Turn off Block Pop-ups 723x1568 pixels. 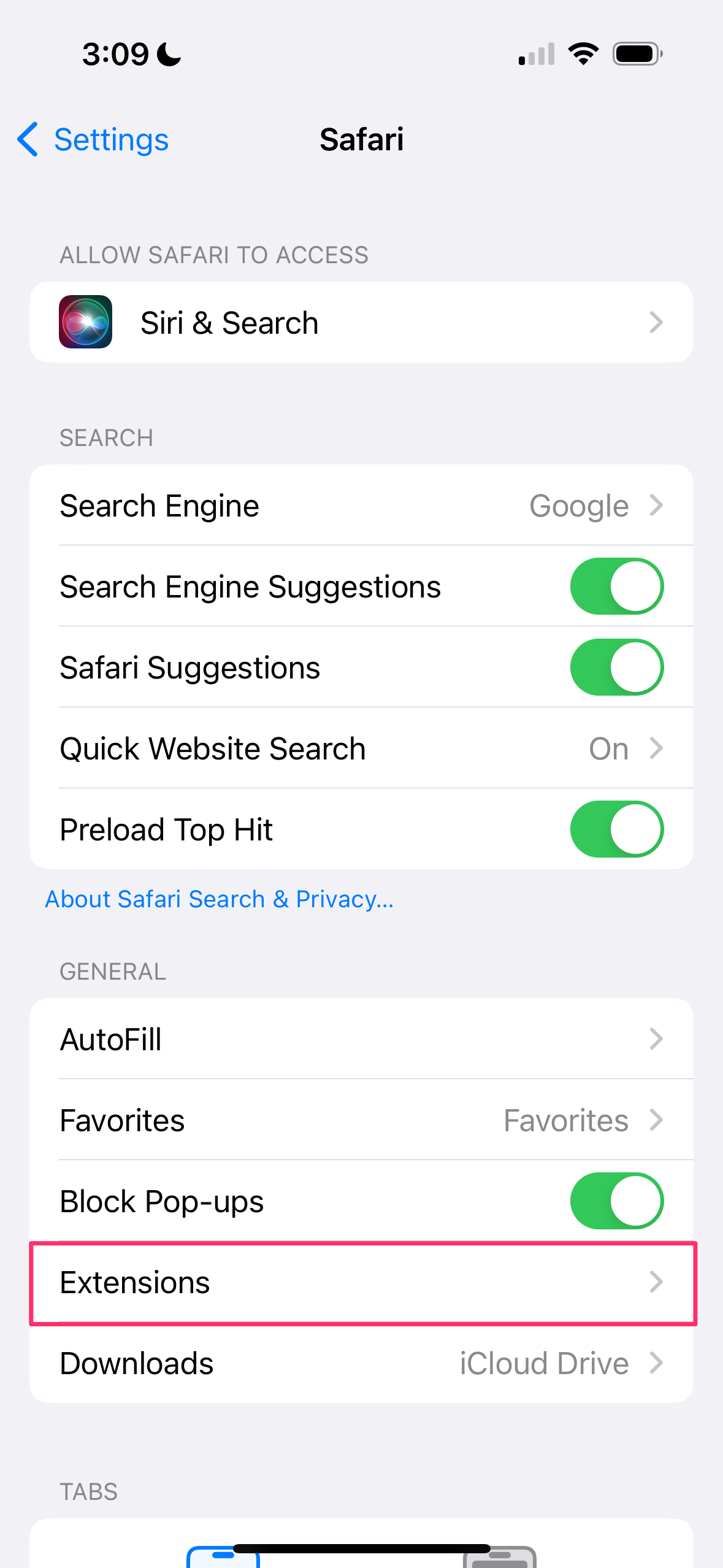coord(616,1201)
